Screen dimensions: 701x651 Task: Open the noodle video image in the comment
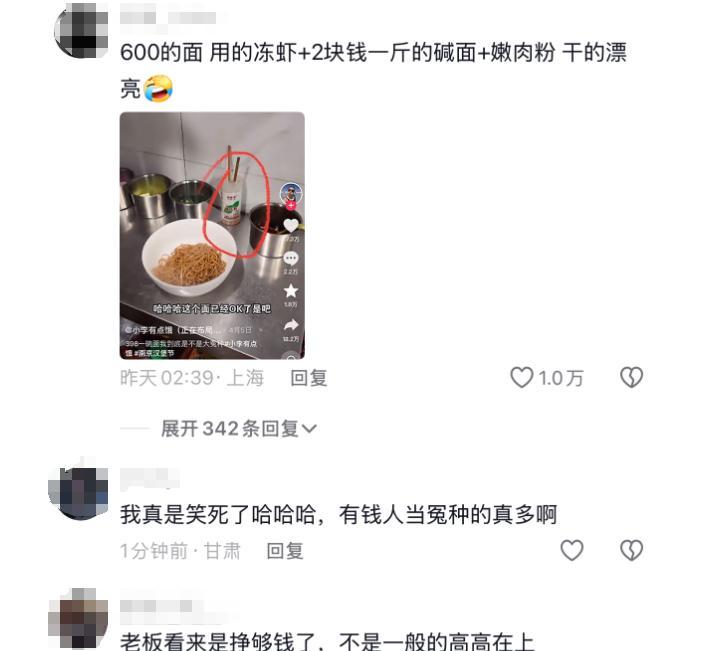(x=212, y=235)
